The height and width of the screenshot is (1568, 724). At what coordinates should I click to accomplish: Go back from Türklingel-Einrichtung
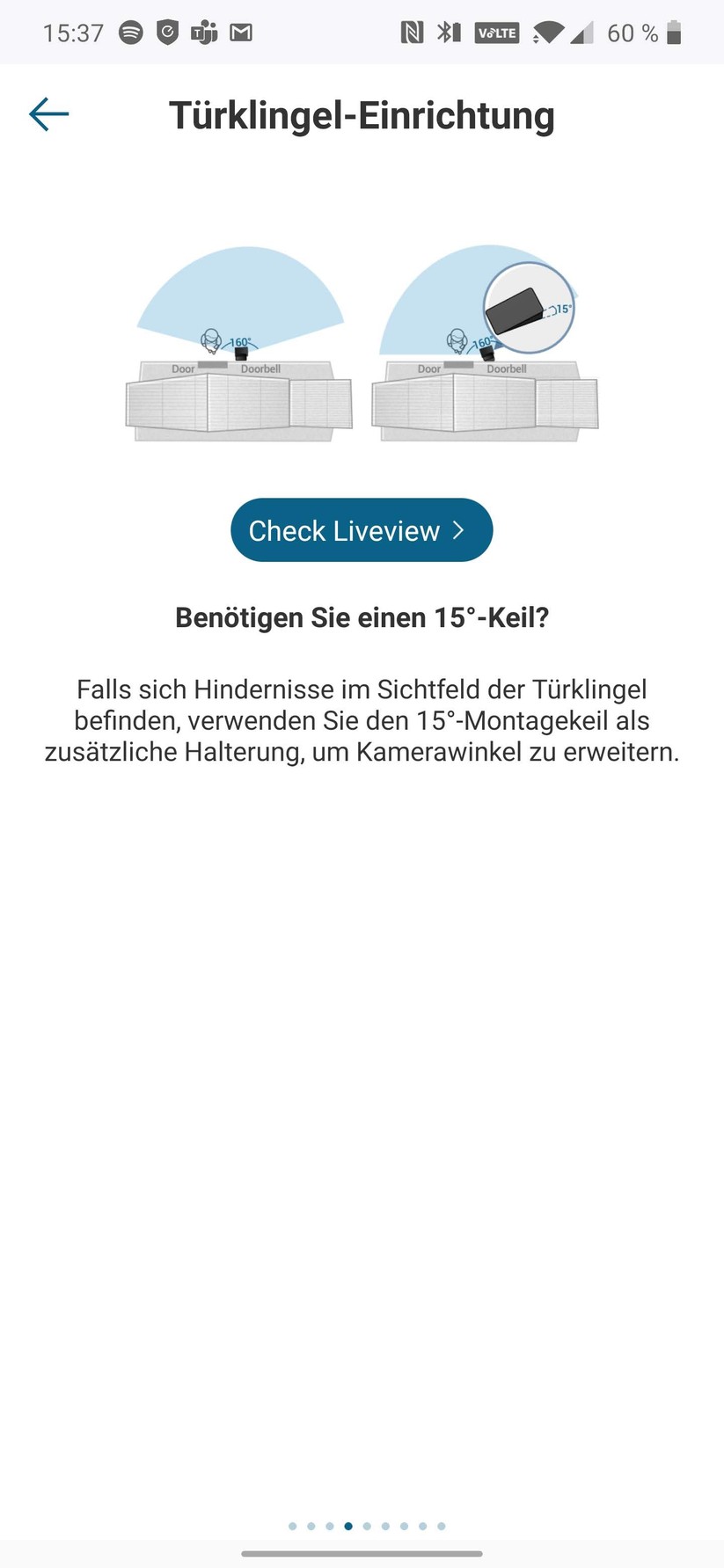48,114
